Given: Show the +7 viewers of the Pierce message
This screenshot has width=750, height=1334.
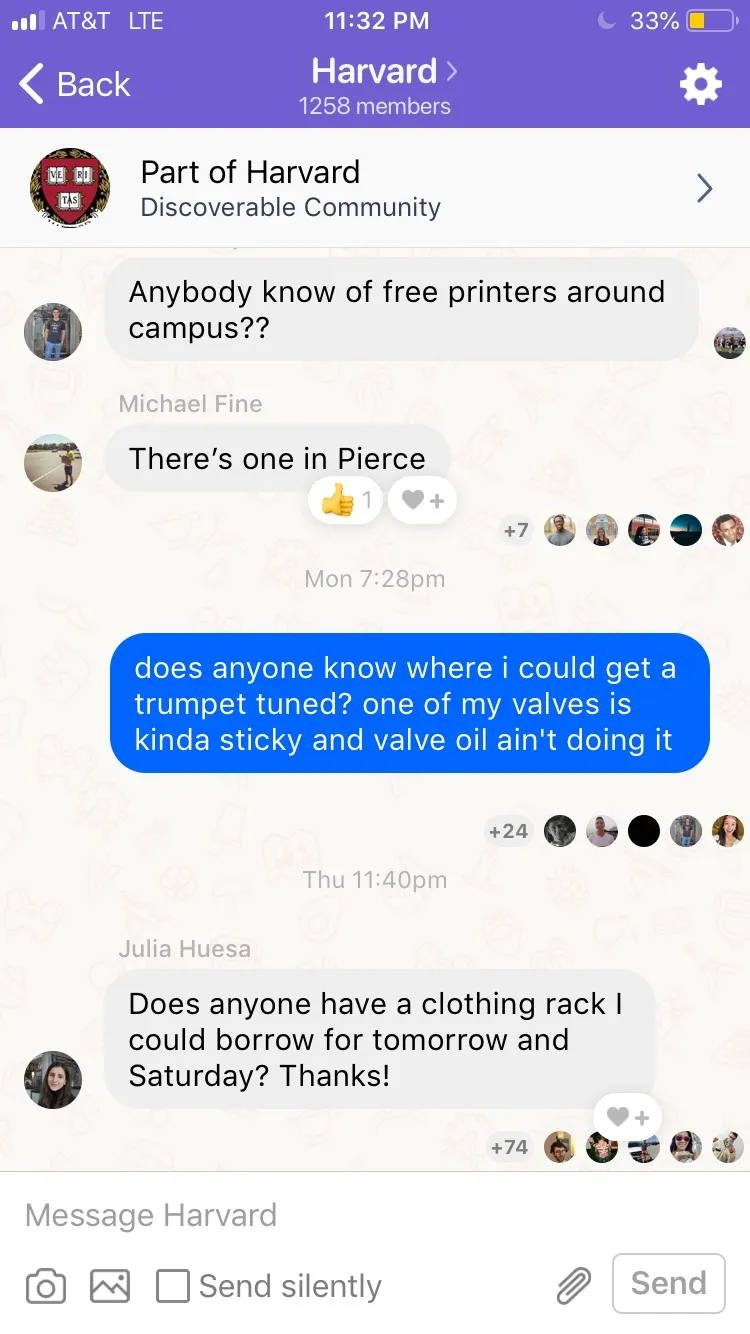Looking at the screenshot, I should click(x=516, y=530).
